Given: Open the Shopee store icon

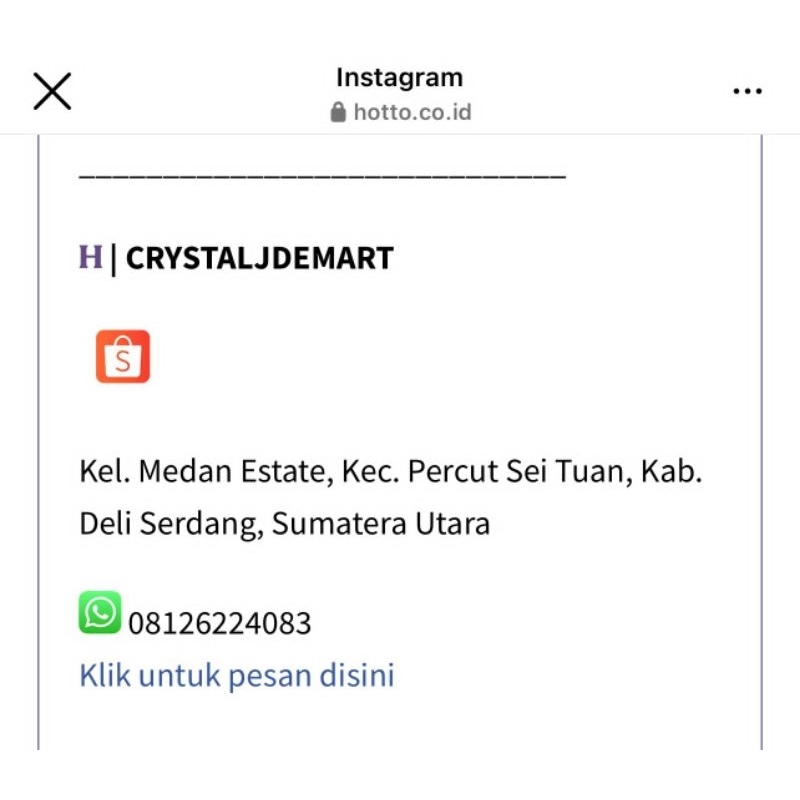Looking at the screenshot, I should pyautogui.click(x=123, y=357).
